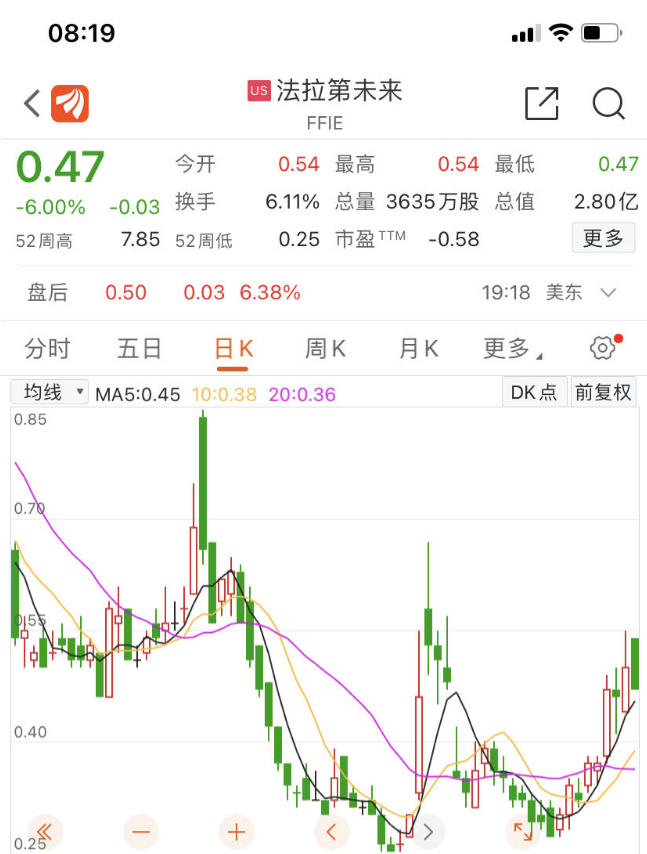Switch to the 五日 chart tab

point(140,348)
